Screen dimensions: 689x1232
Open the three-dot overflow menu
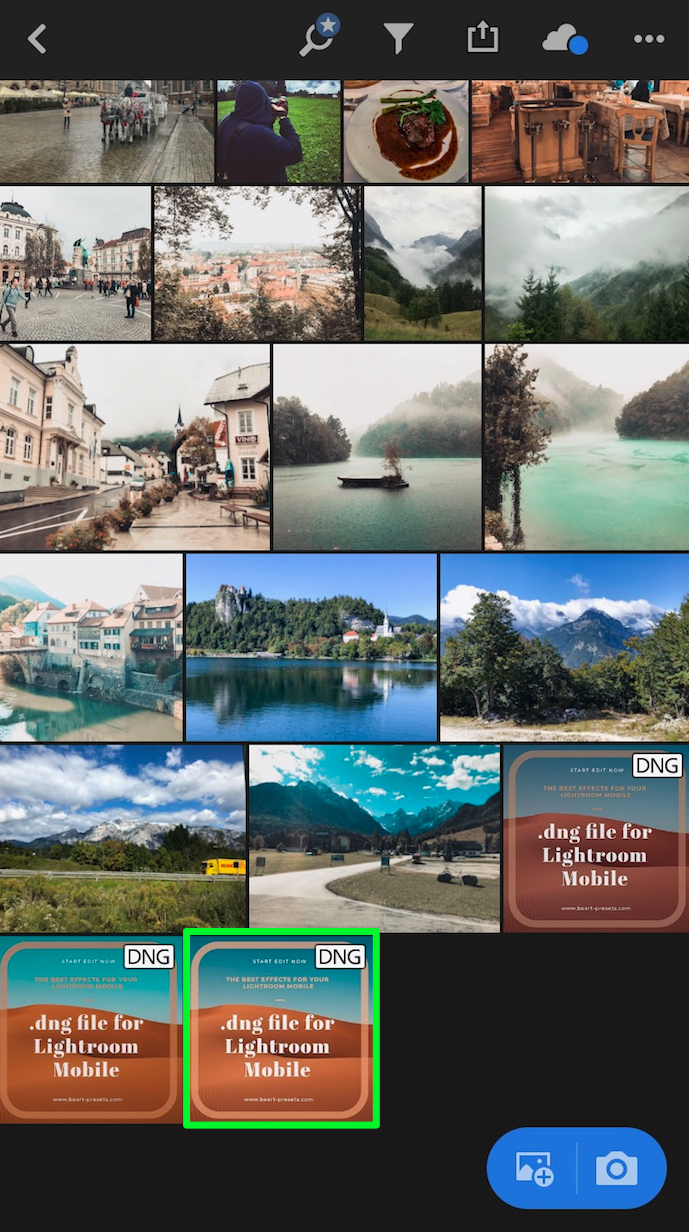649,40
